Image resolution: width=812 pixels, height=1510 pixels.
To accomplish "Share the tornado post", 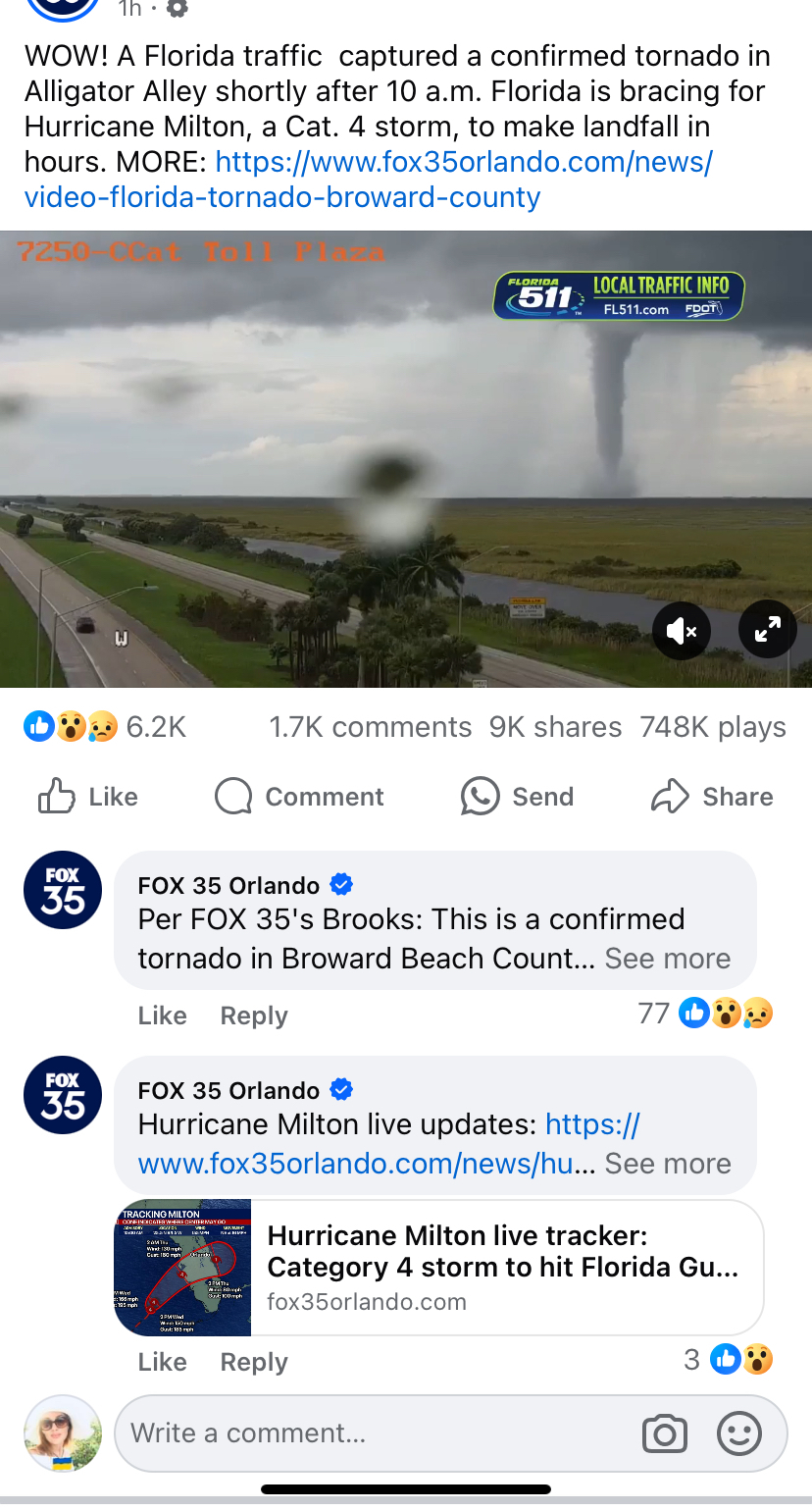I will tap(712, 797).
